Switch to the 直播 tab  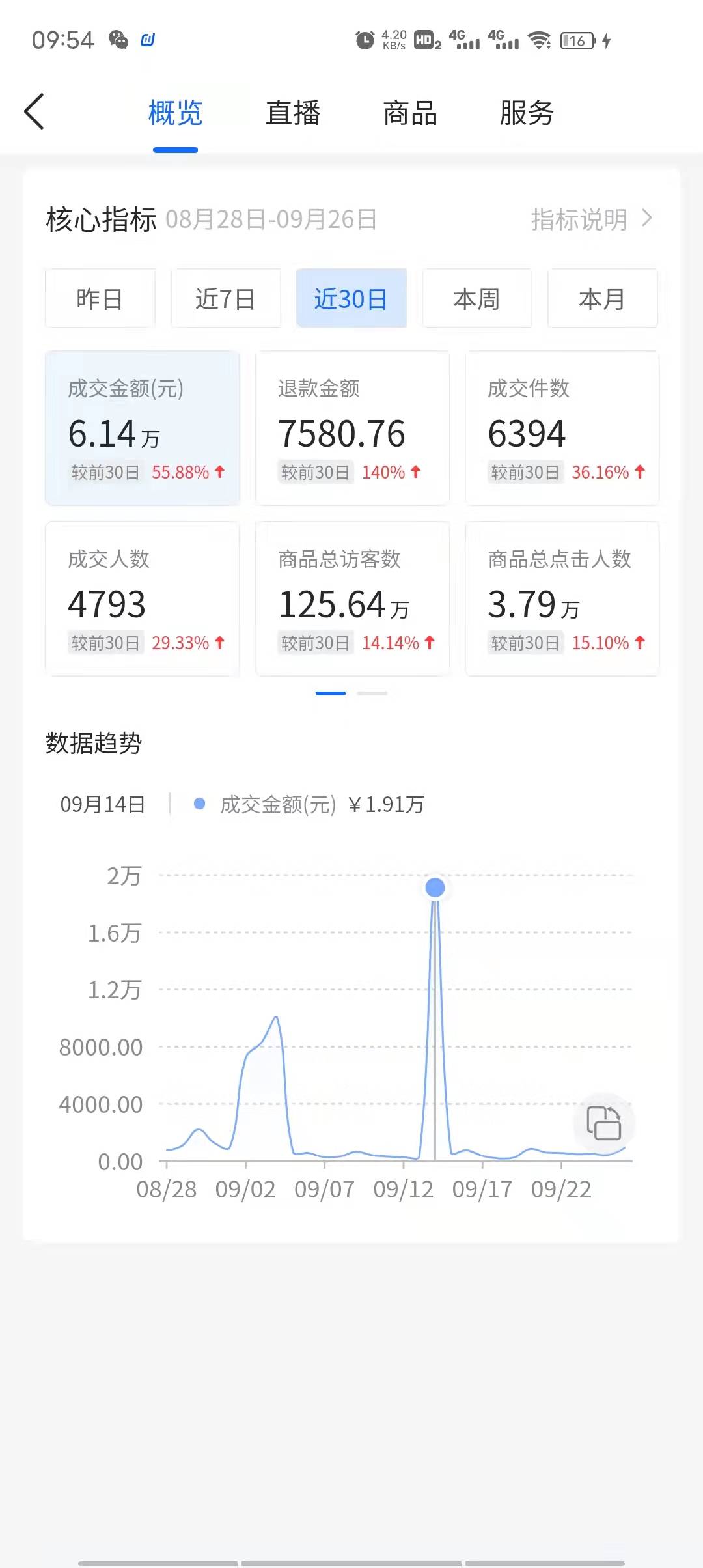(293, 113)
